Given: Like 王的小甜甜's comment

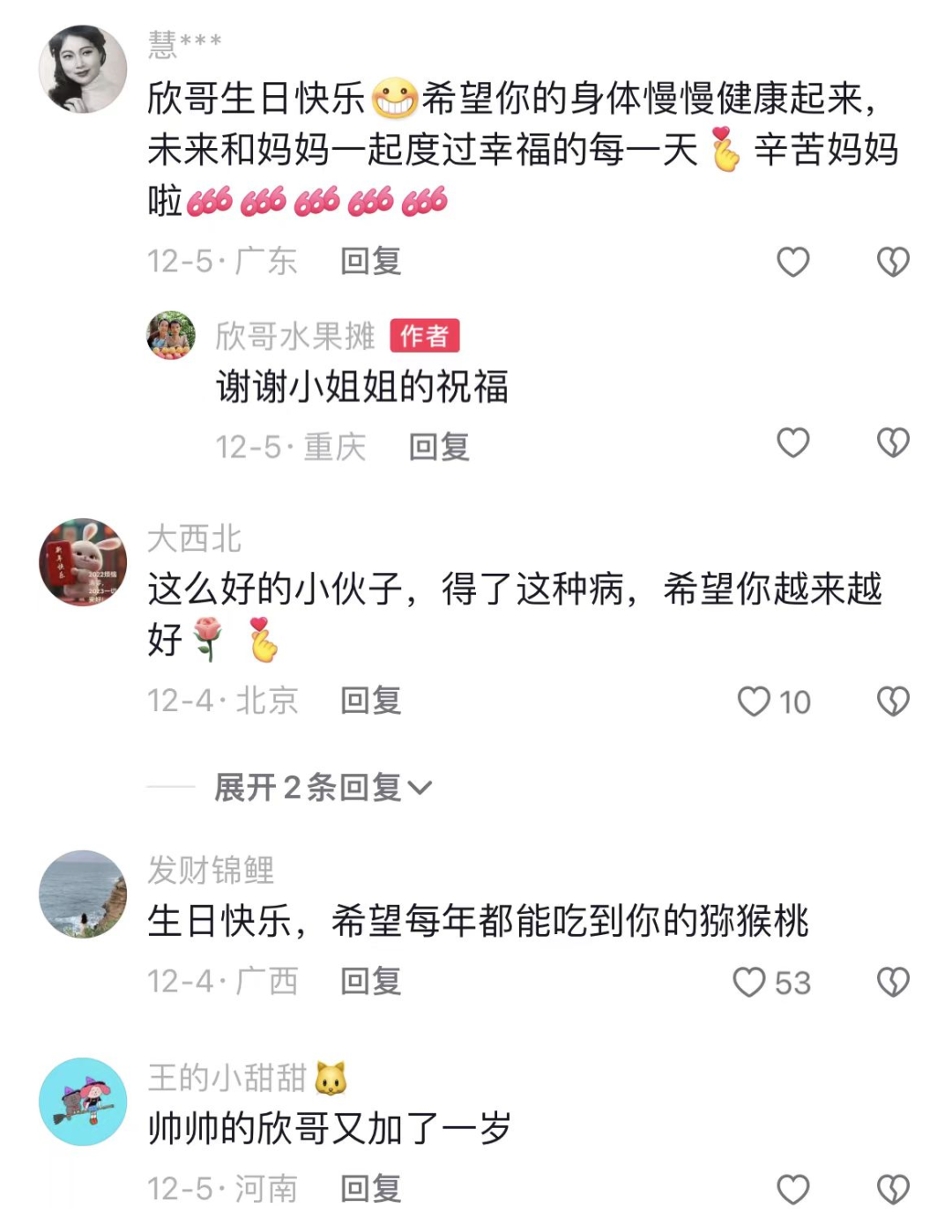Looking at the screenshot, I should [792, 1190].
